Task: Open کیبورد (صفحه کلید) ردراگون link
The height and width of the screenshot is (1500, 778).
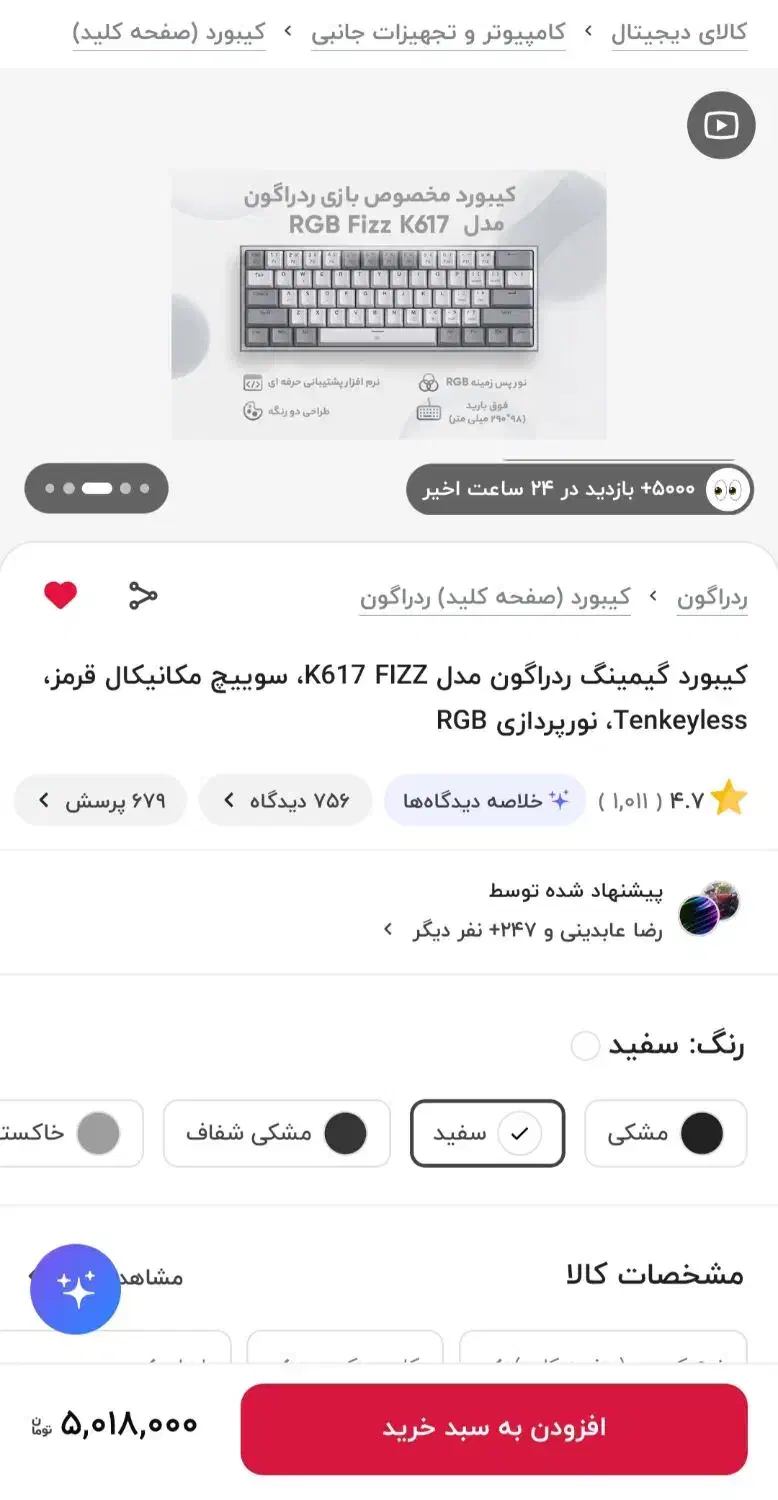Action: coord(495,598)
